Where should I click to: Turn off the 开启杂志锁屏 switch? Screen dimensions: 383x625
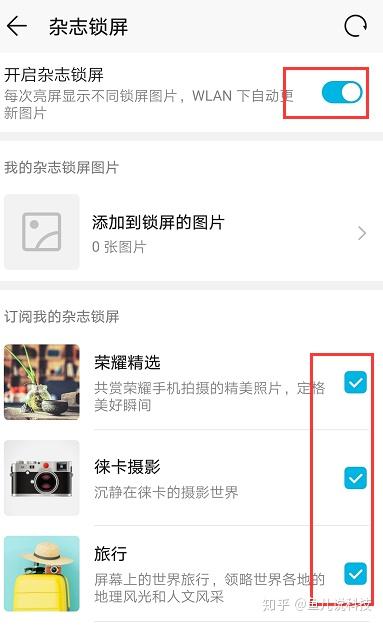pyautogui.click(x=342, y=92)
